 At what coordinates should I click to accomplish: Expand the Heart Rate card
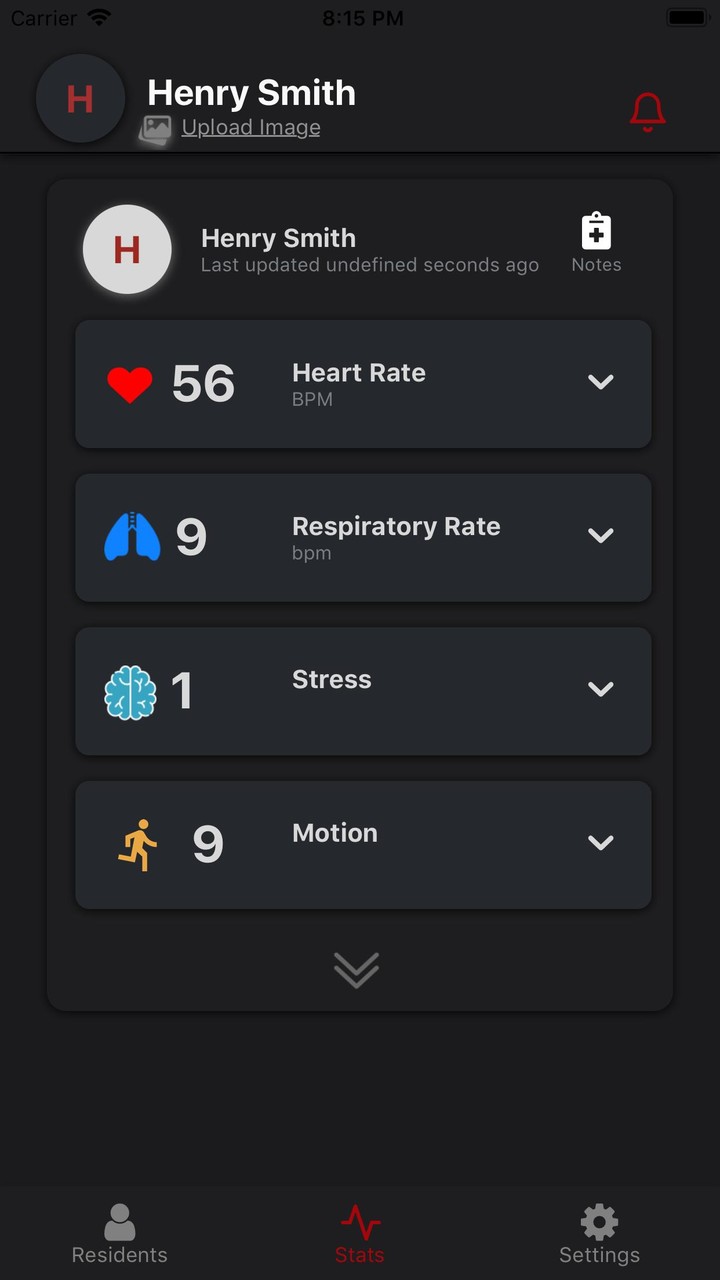pyautogui.click(x=601, y=382)
